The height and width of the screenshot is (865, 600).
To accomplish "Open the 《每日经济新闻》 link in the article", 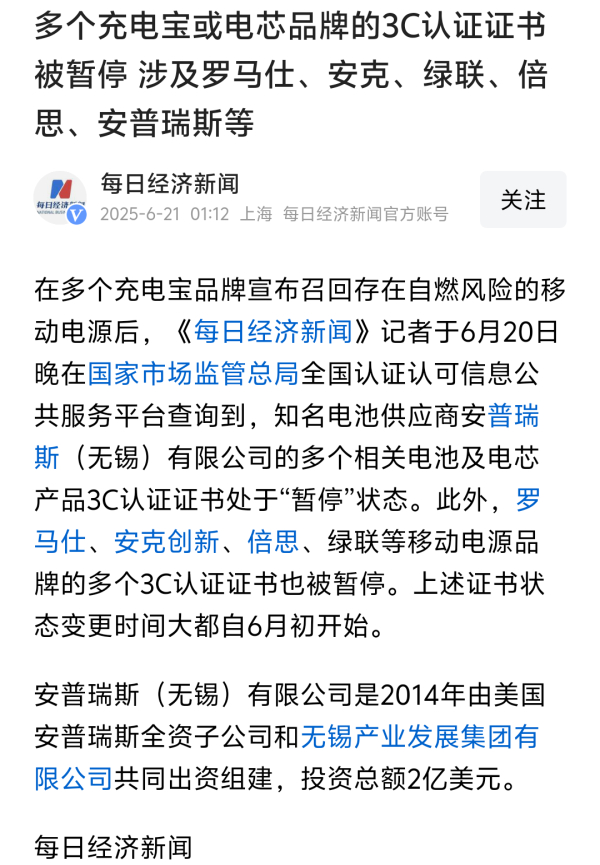I will [x=273, y=332].
